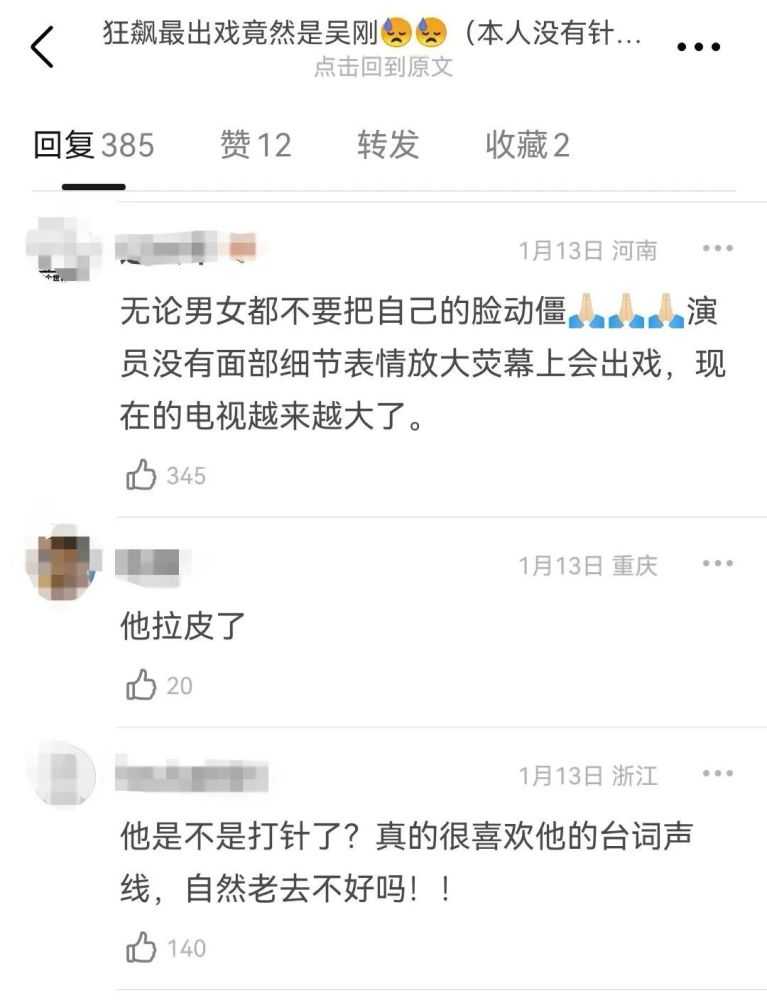Go back using the top-left arrow
Viewport: 767px width, 1000px height.
[x=42, y=47]
